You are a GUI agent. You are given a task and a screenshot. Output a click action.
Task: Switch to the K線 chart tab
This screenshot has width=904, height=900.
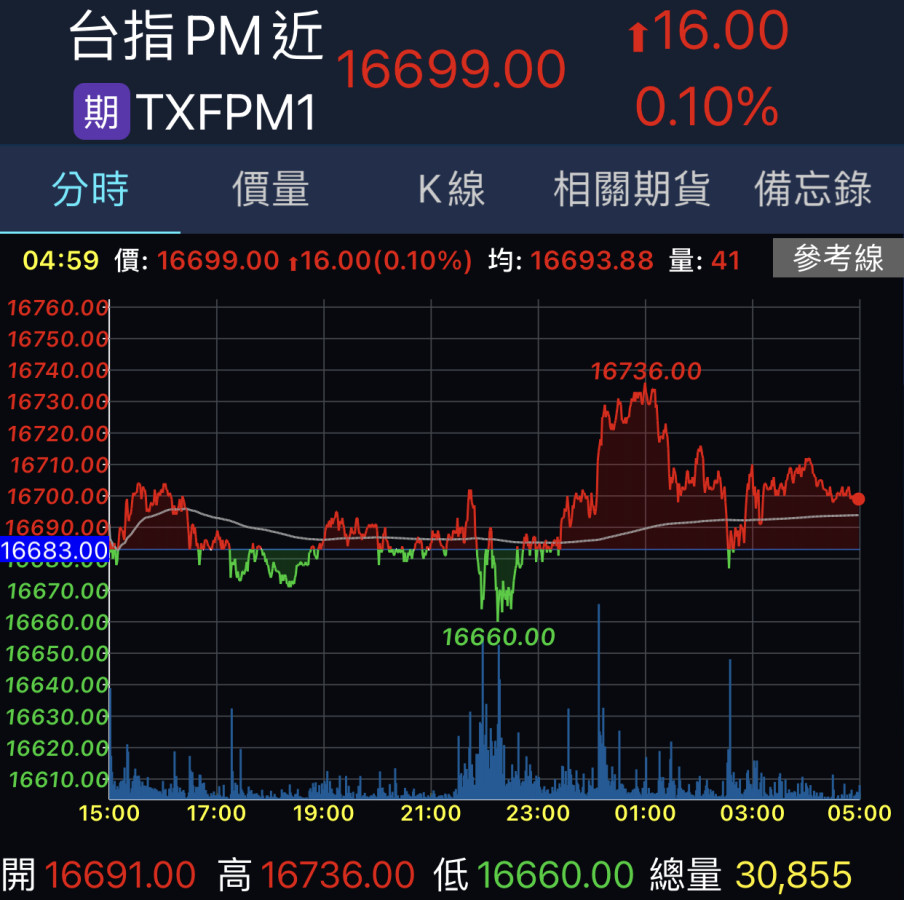pos(451,188)
